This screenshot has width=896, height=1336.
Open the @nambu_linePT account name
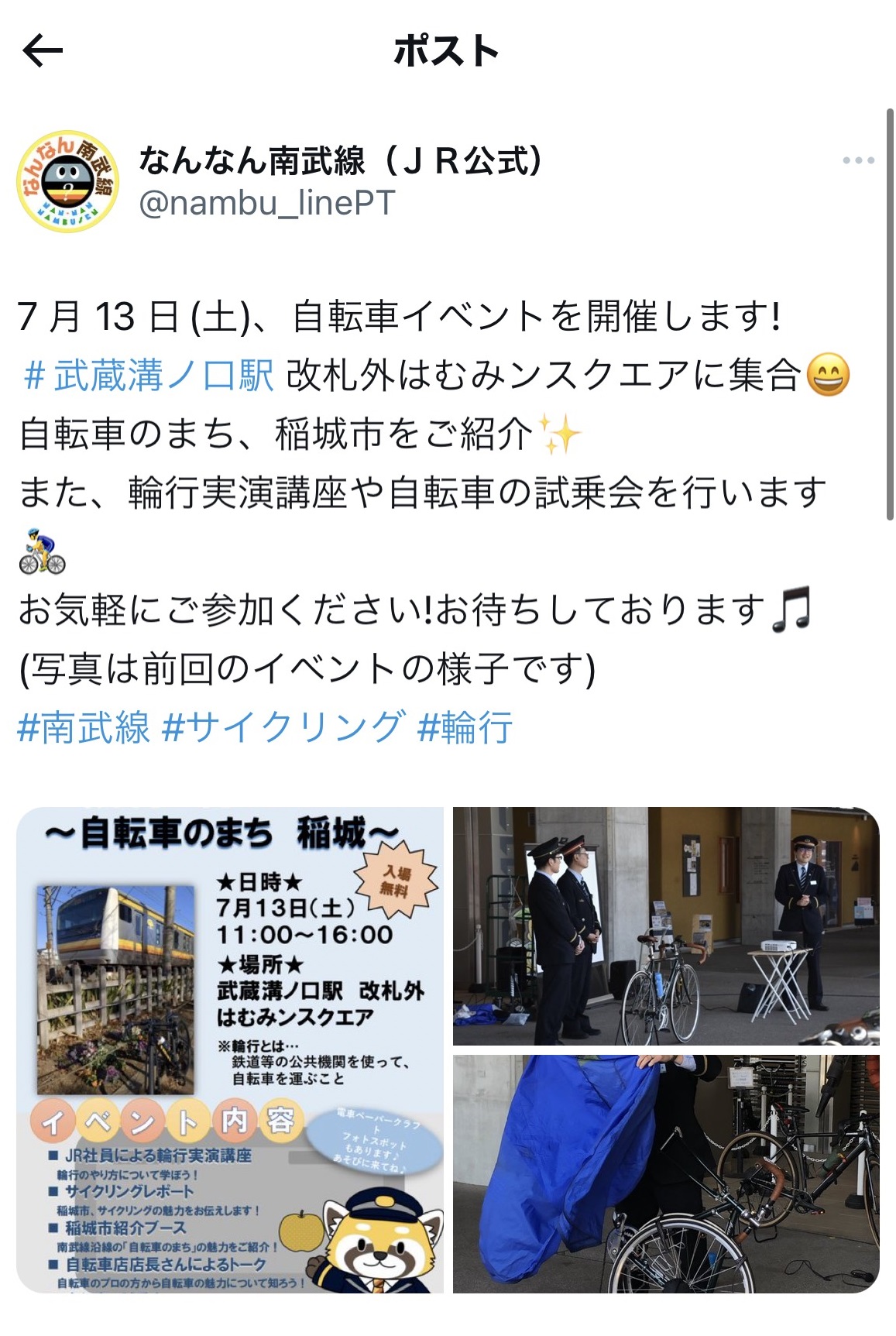267,203
